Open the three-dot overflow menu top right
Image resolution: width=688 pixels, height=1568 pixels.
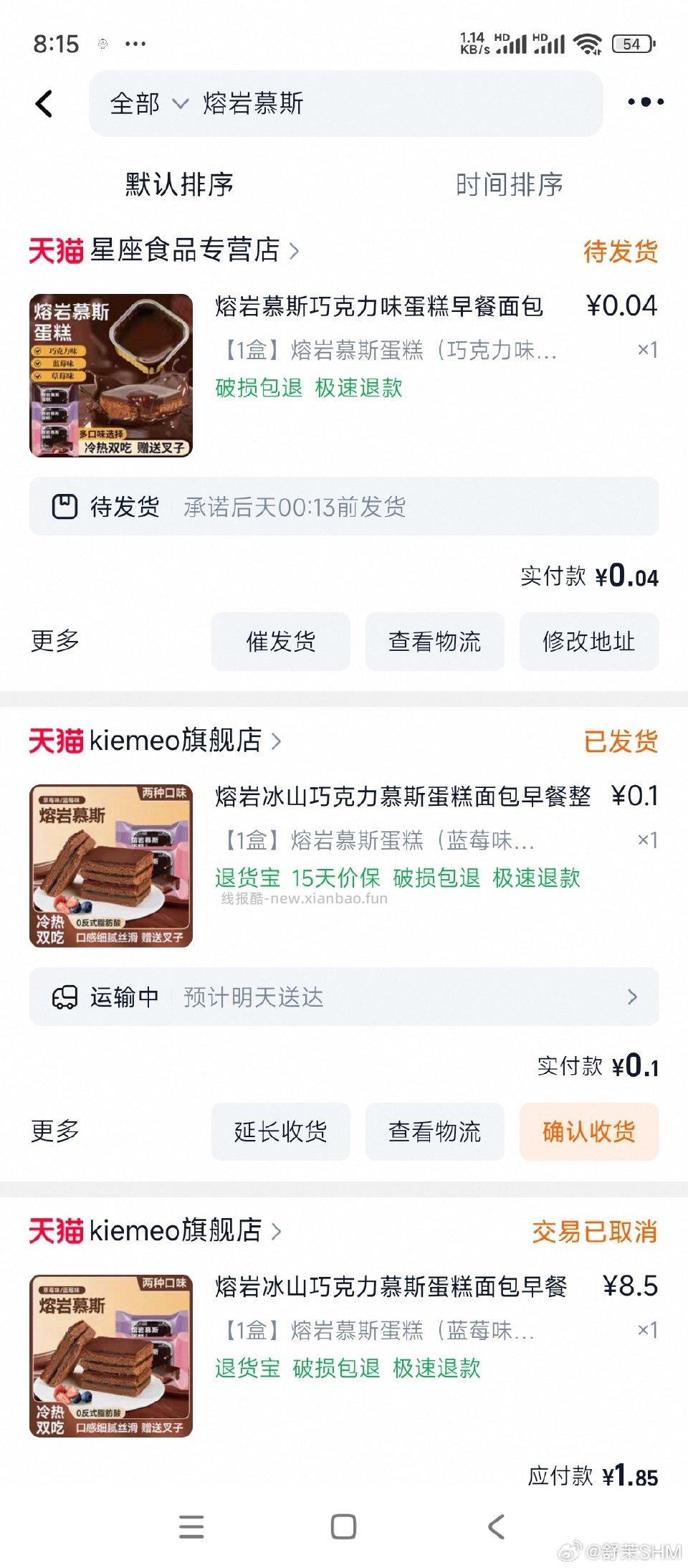pyautogui.click(x=644, y=102)
